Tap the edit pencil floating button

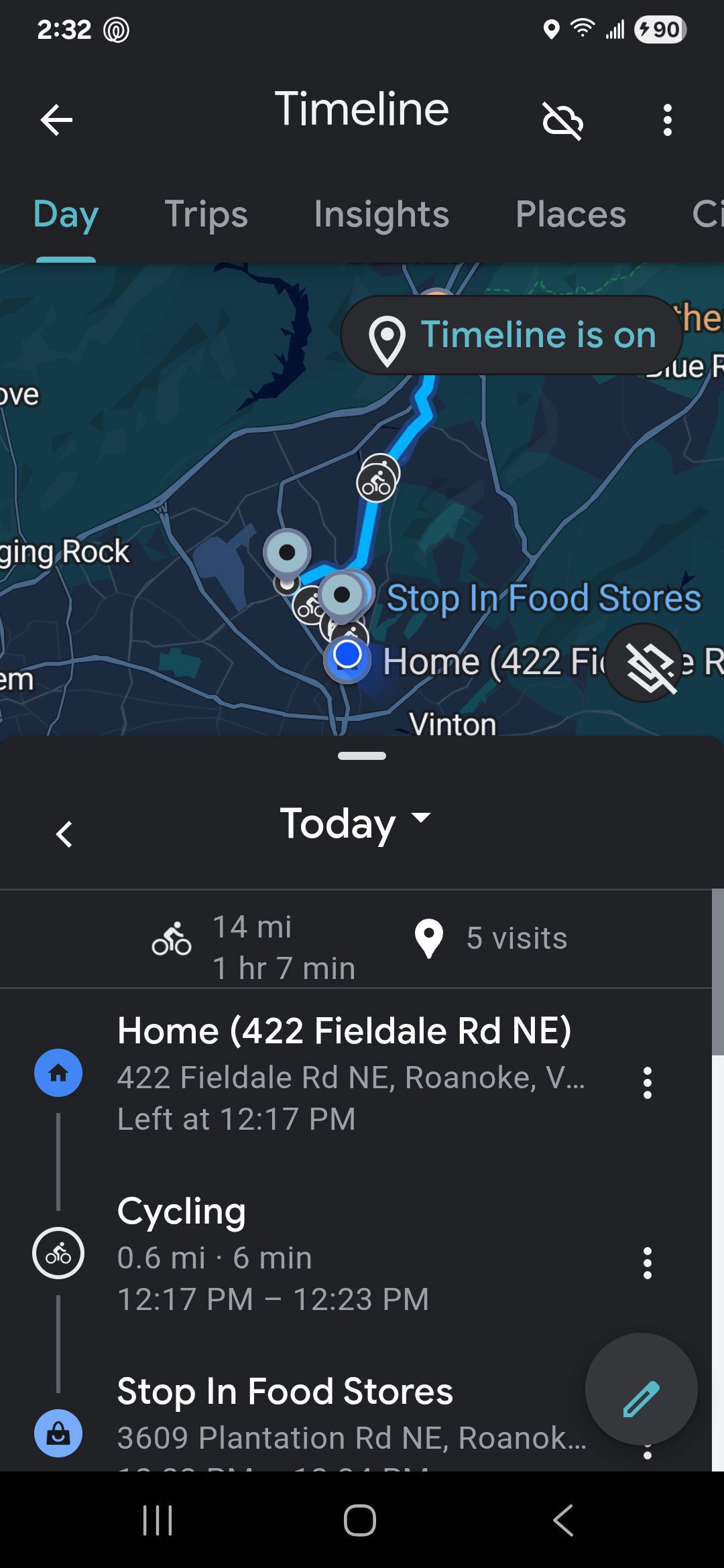click(x=641, y=1389)
